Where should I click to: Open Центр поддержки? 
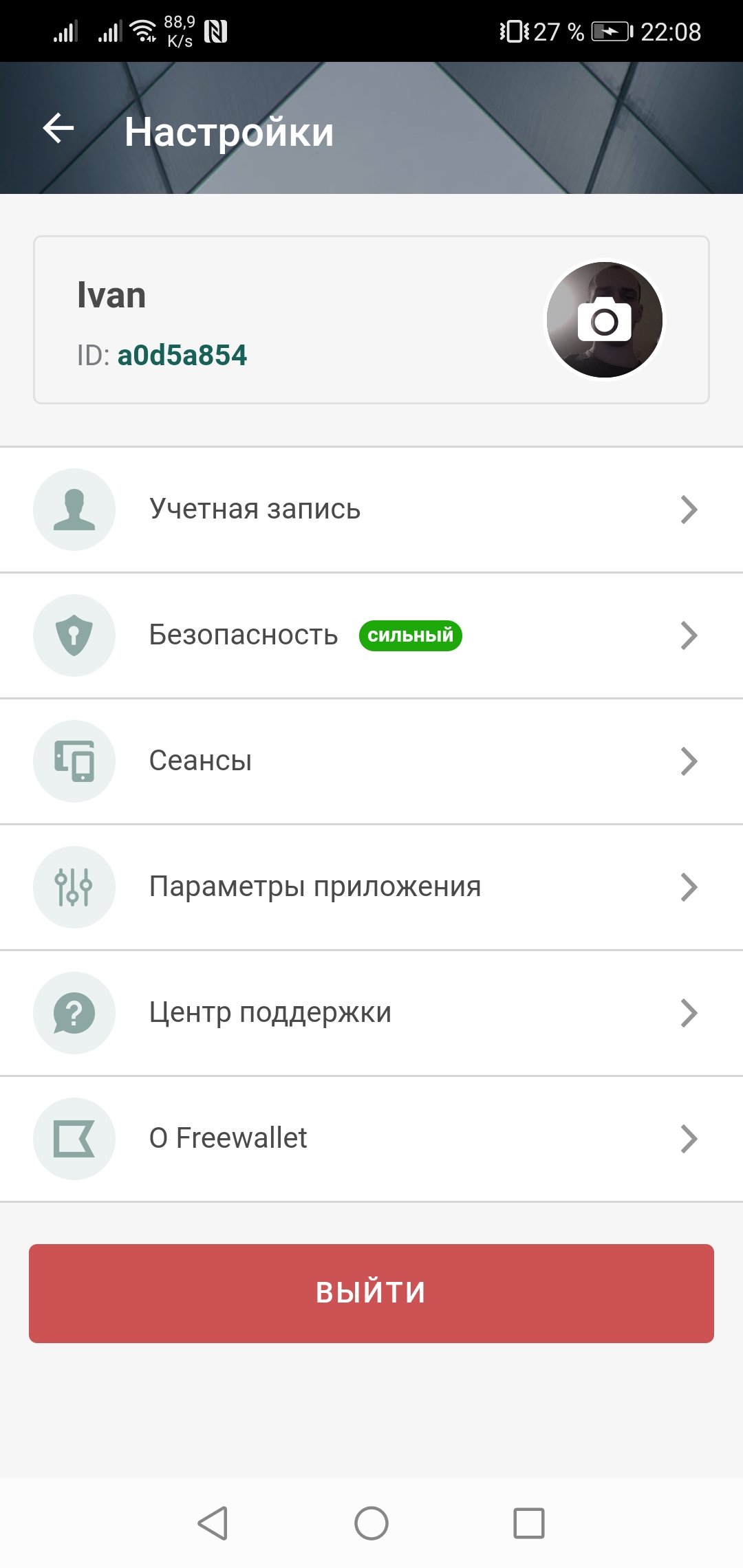point(371,1013)
